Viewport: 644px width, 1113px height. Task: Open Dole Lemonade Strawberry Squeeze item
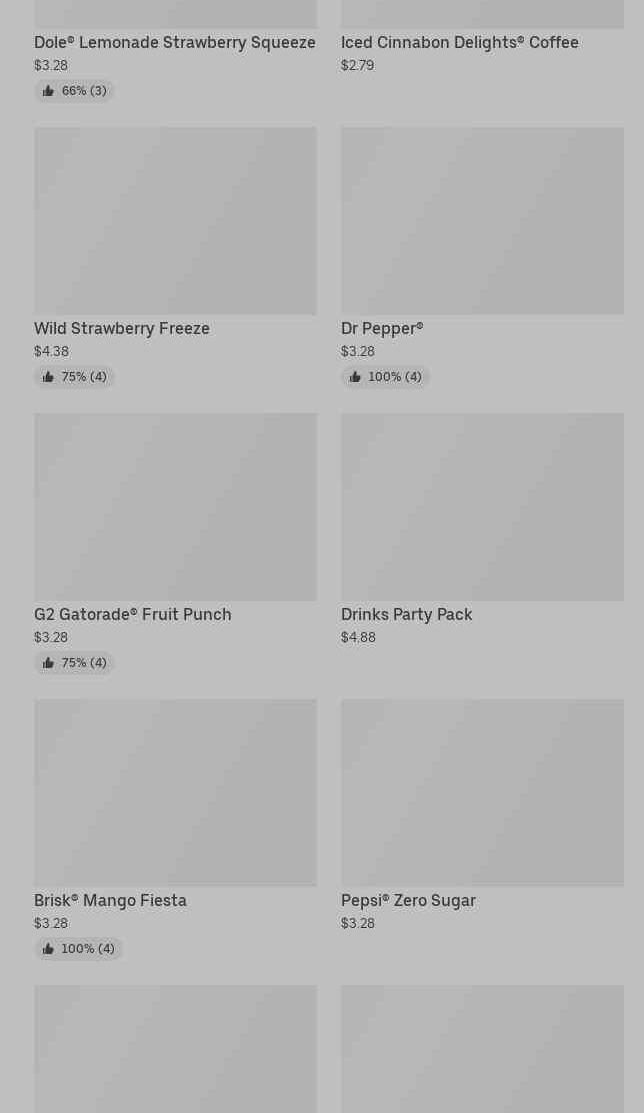pyautogui.click(x=175, y=42)
